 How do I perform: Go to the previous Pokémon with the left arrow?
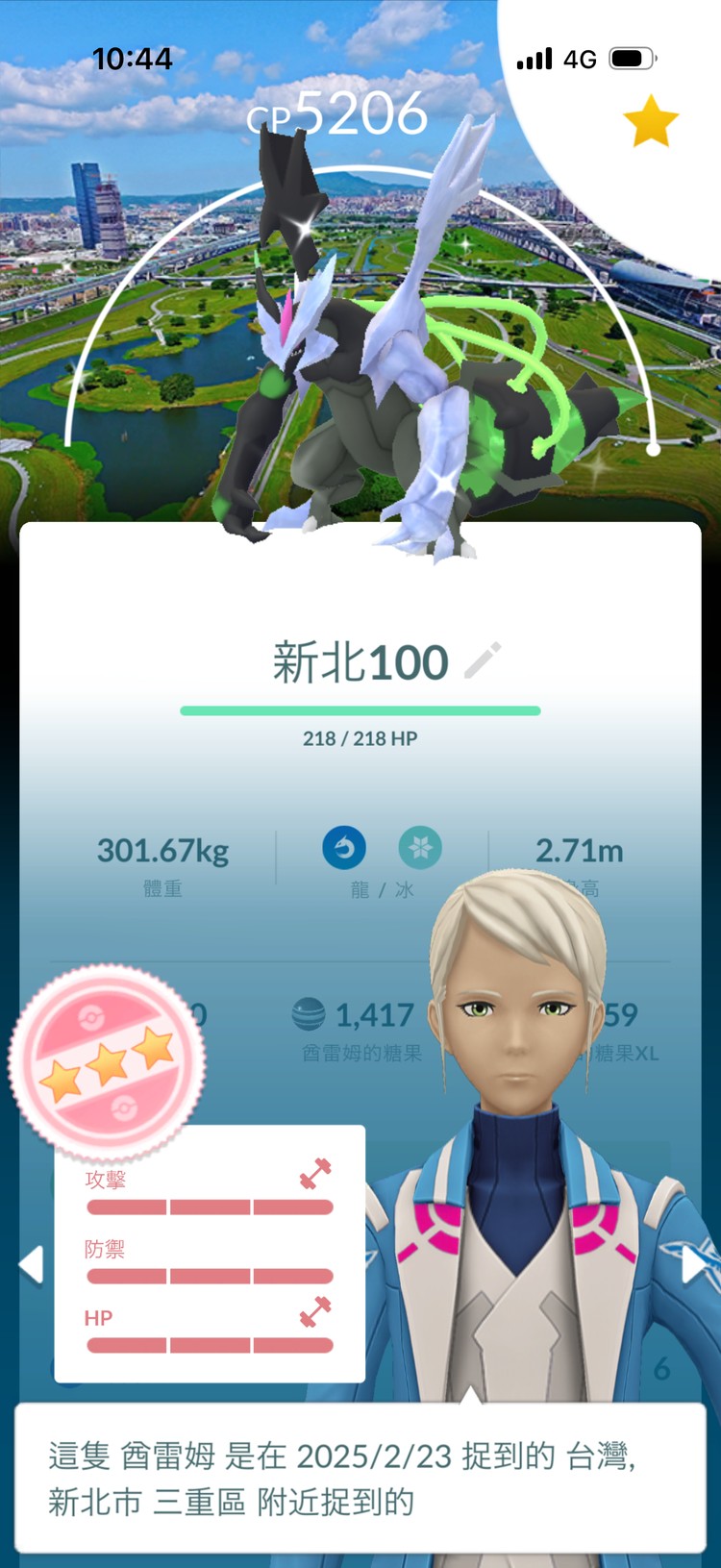[x=31, y=1264]
